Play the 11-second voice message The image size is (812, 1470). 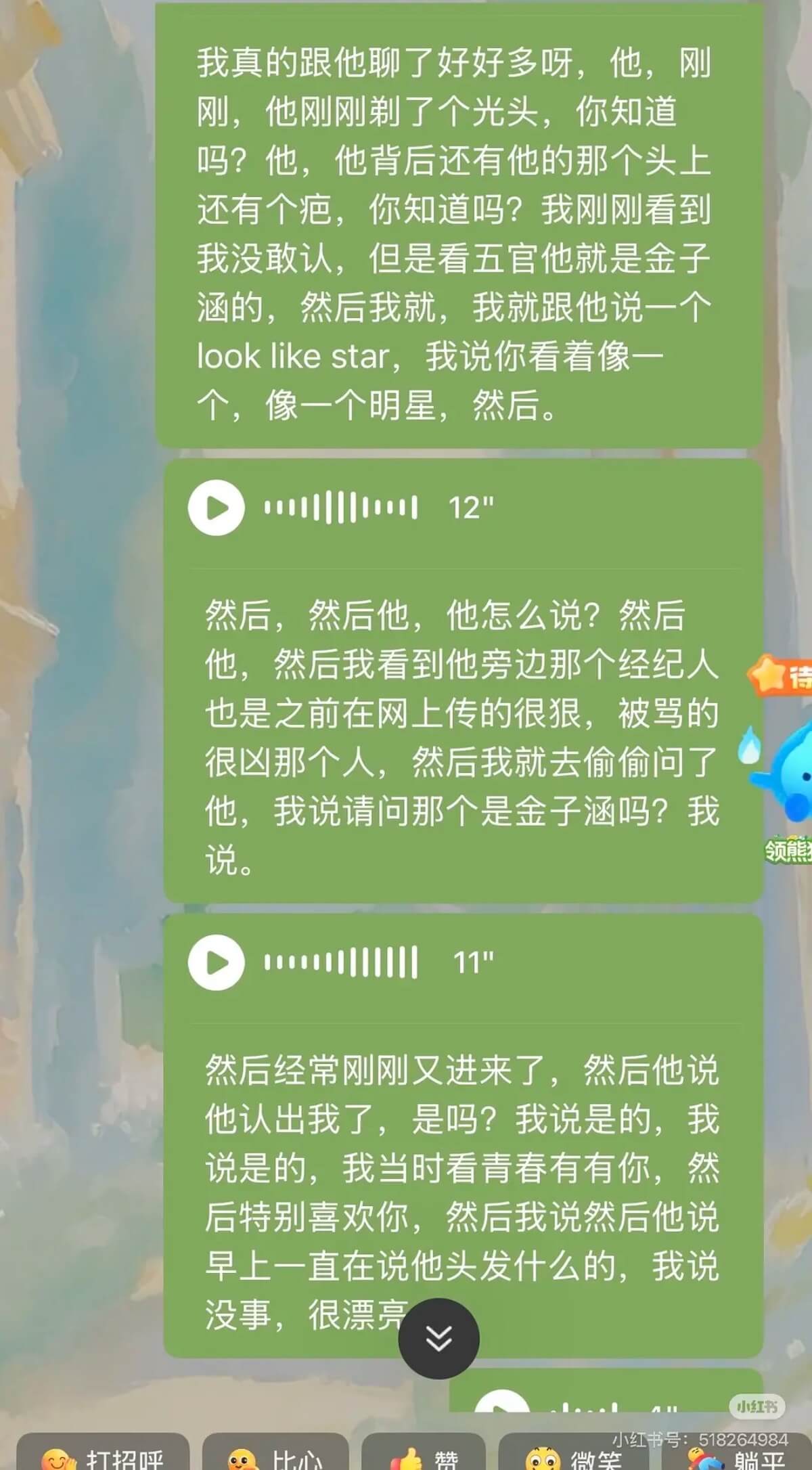click(x=216, y=962)
